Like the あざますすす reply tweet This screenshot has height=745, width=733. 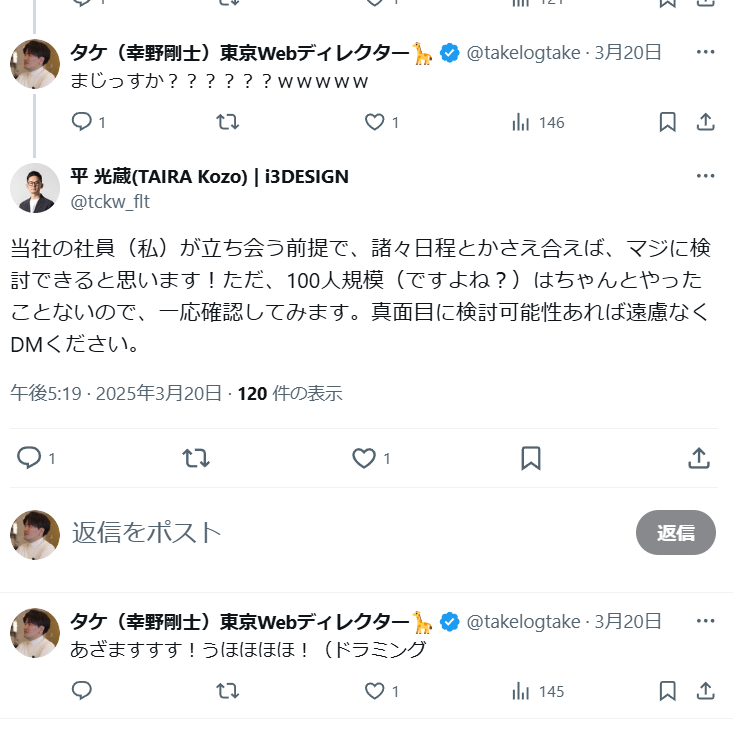click(374, 691)
